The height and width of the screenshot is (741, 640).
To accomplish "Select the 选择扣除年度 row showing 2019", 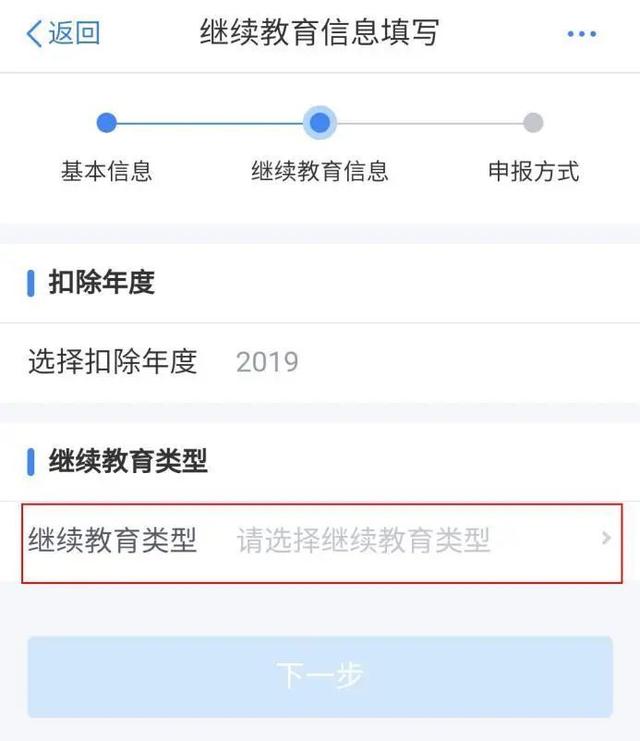I will [x=320, y=361].
